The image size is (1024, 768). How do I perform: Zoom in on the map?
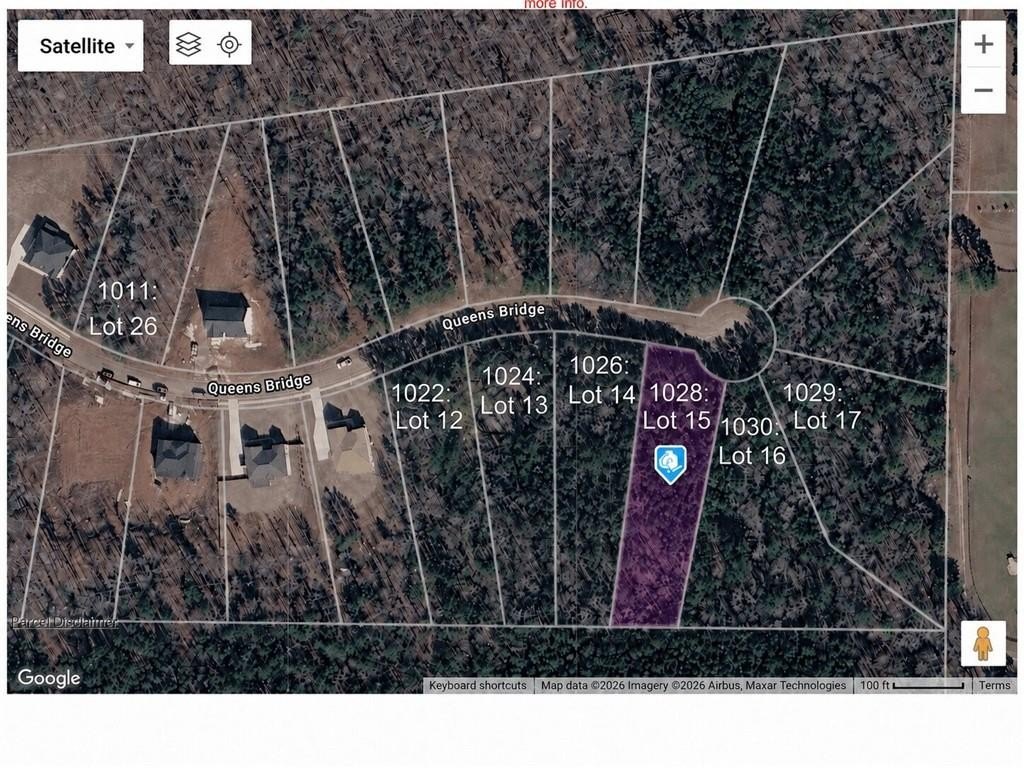(984, 44)
